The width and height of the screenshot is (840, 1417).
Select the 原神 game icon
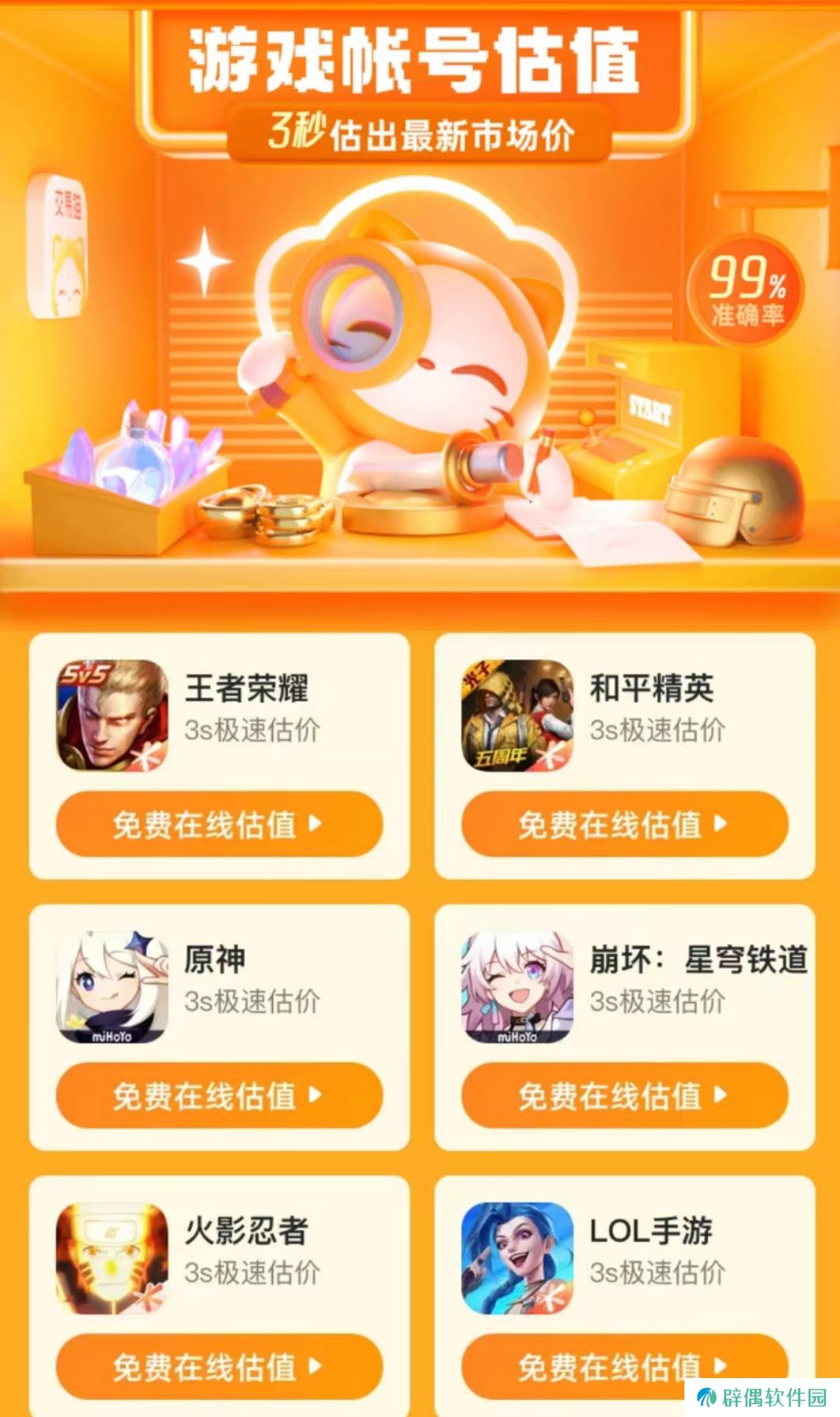coord(112,987)
